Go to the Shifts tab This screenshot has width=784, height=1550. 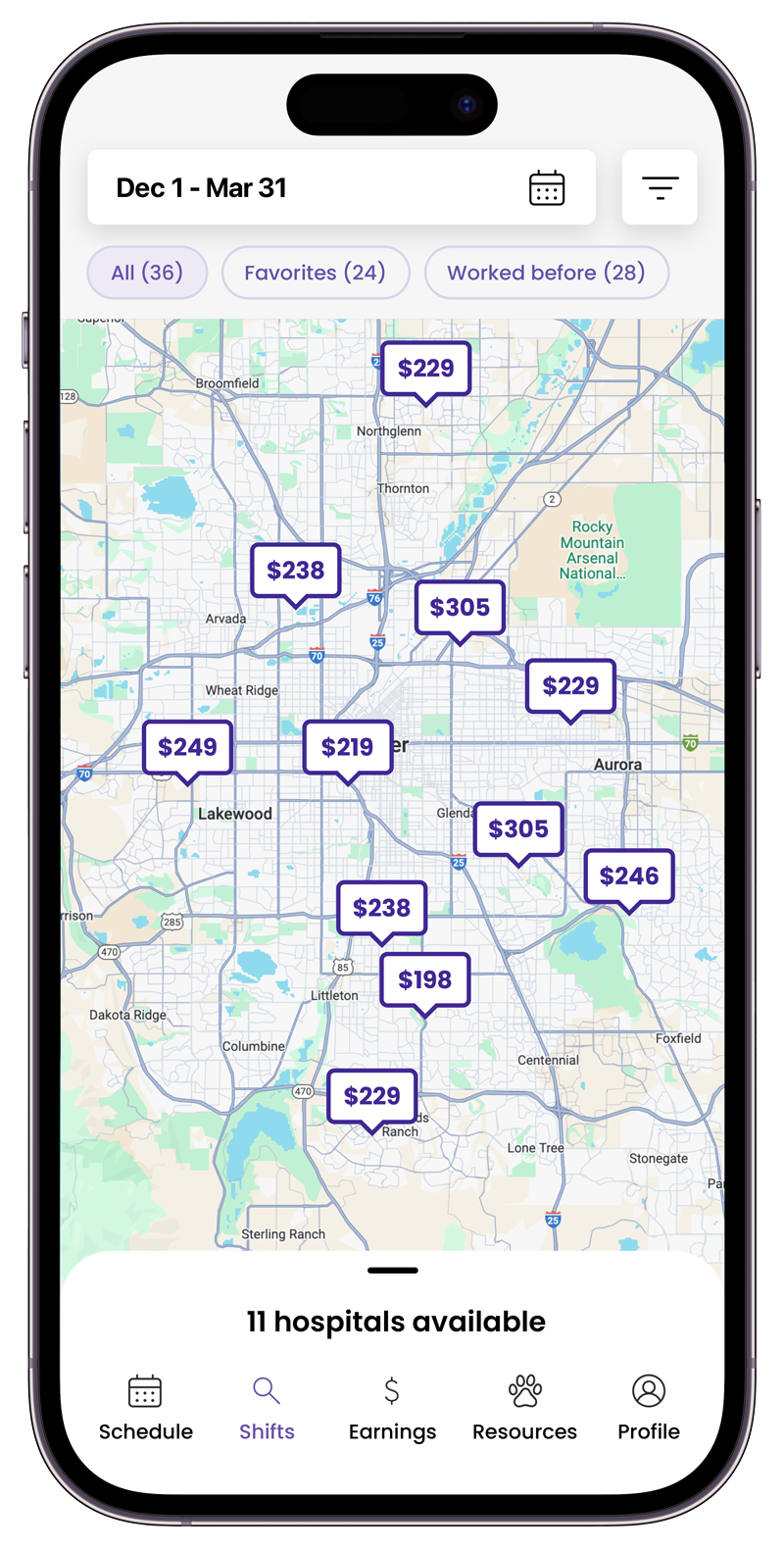tap(267, 1409)
